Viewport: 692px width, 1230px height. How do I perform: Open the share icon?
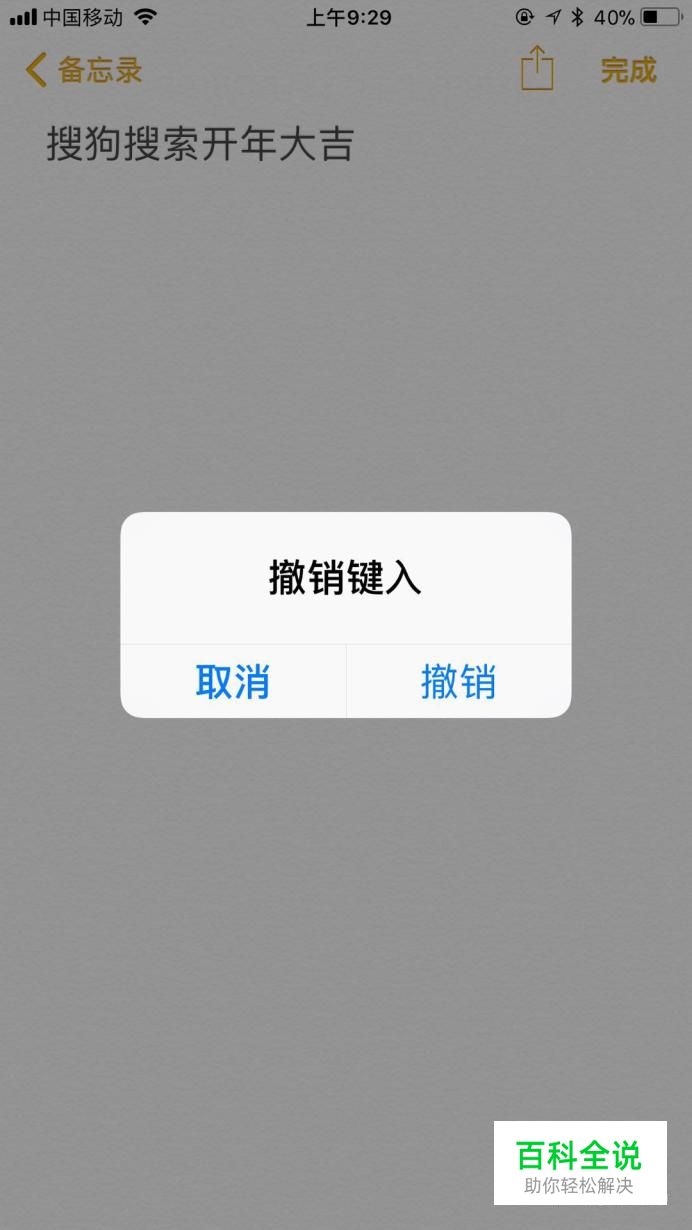(537, 69)
